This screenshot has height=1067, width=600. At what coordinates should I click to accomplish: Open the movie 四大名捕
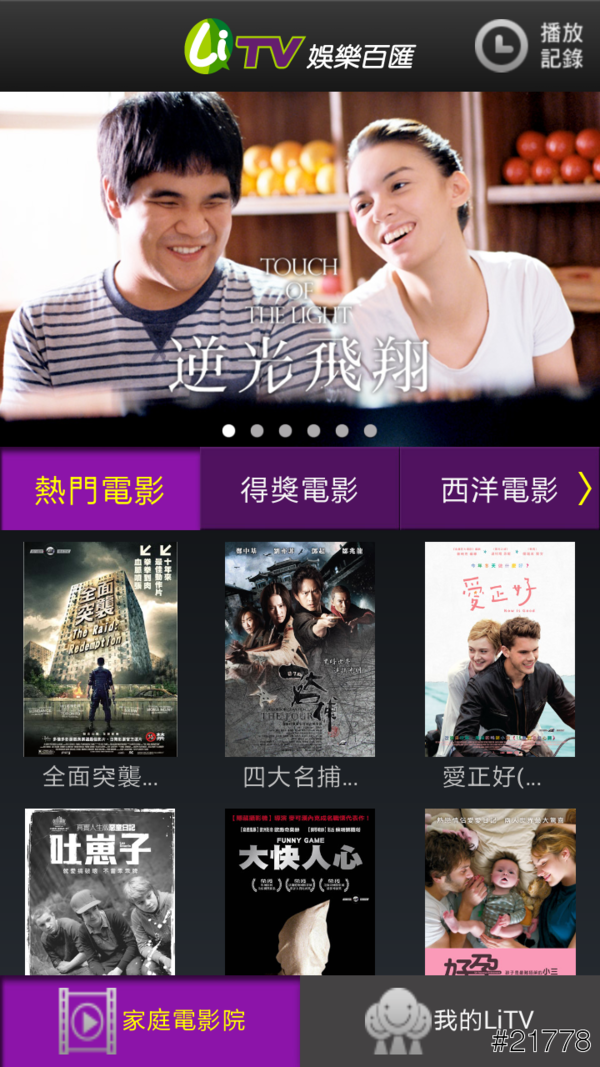coord(300,650)
